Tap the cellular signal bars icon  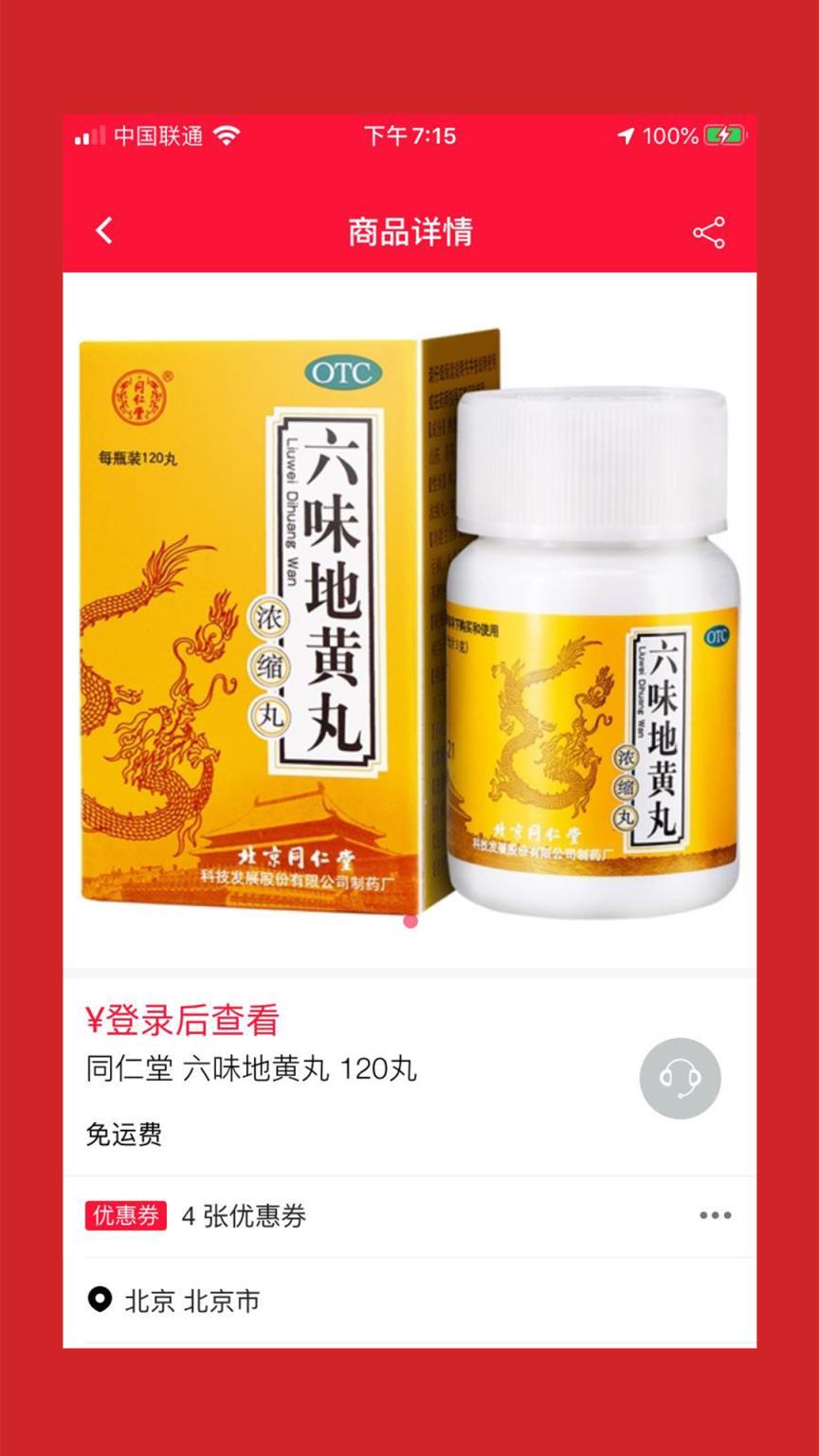tap(87, 136)
